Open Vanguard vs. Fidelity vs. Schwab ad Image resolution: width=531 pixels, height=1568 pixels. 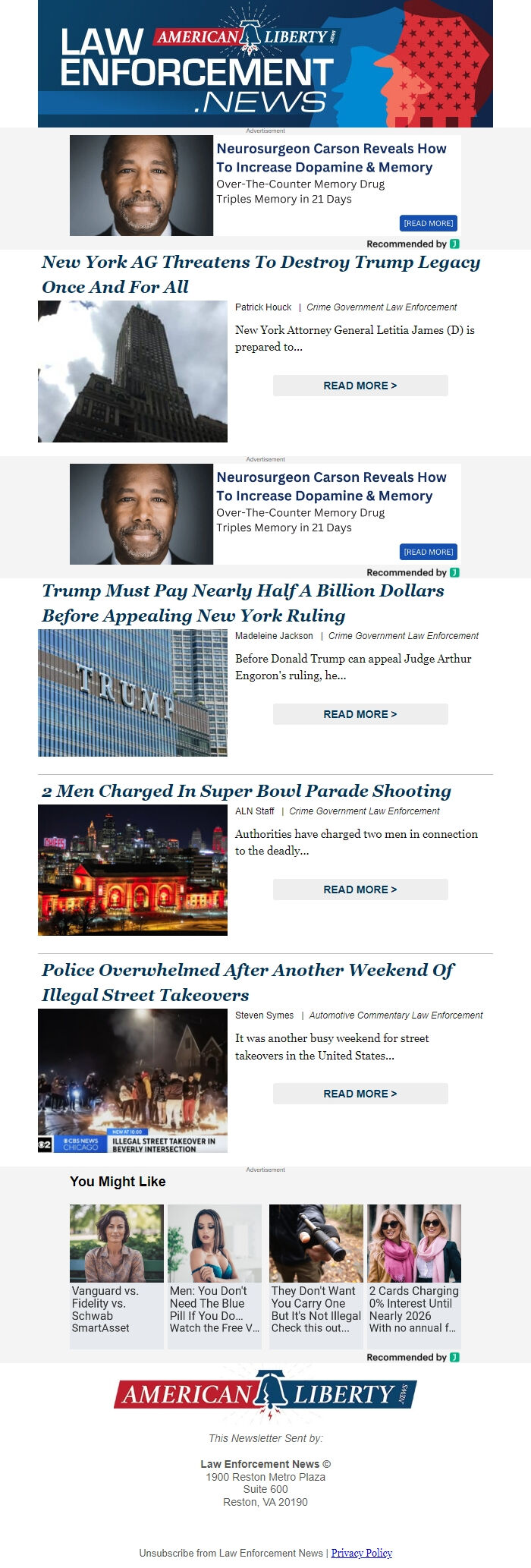coord(116,1276)
